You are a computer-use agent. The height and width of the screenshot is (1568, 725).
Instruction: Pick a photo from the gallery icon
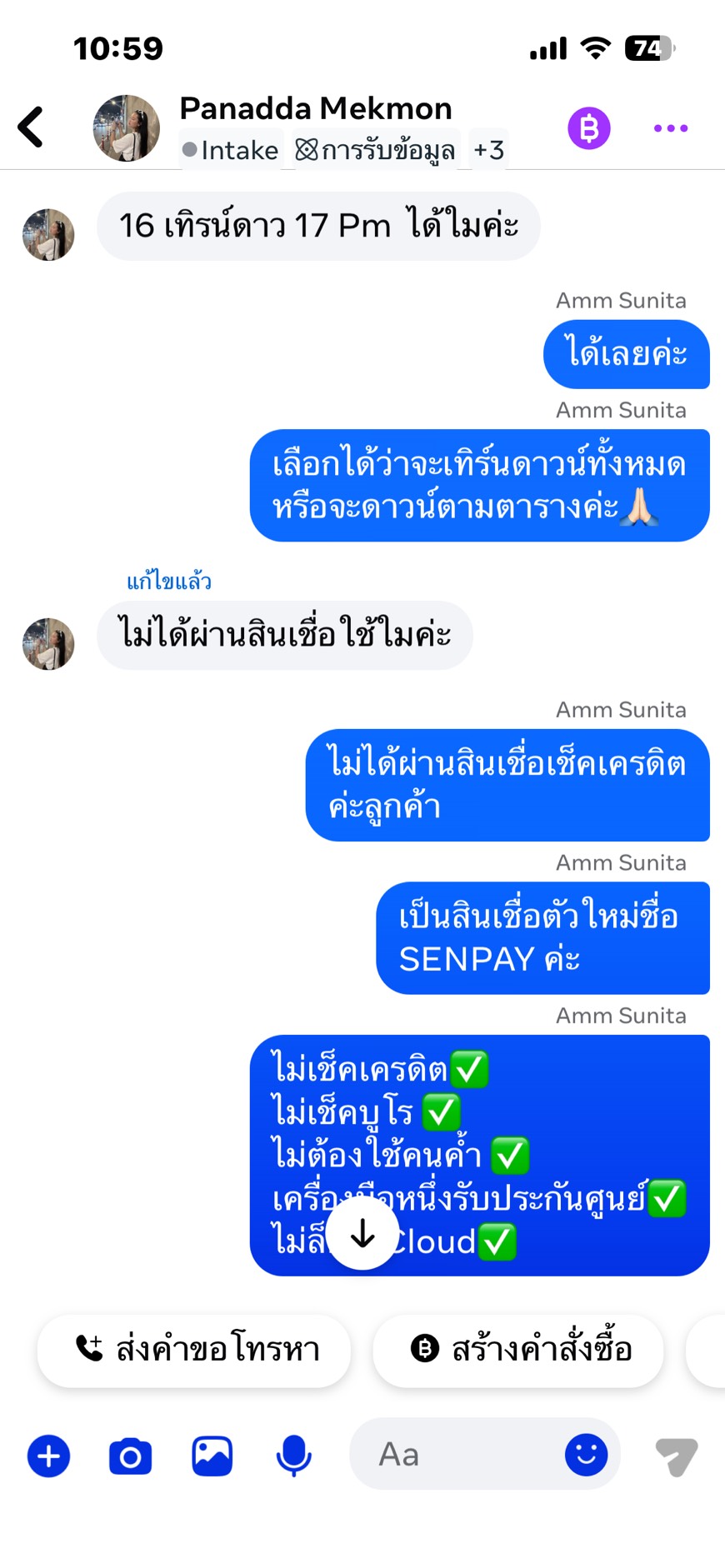point(212,1456)
